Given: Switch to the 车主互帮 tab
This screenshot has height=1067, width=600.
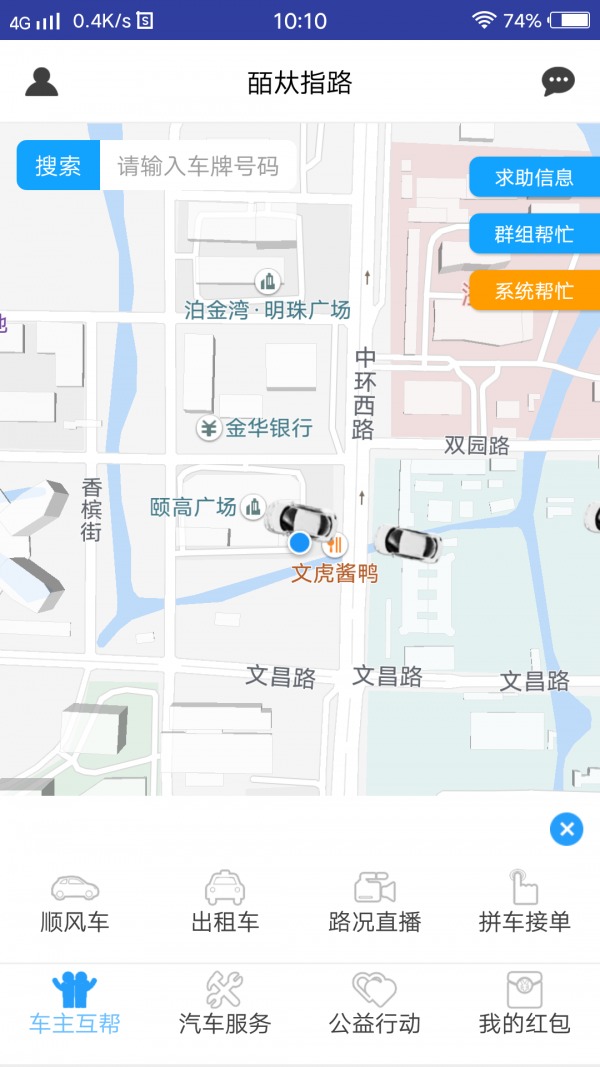Looking at the screenshot, I should [75, 1003].
